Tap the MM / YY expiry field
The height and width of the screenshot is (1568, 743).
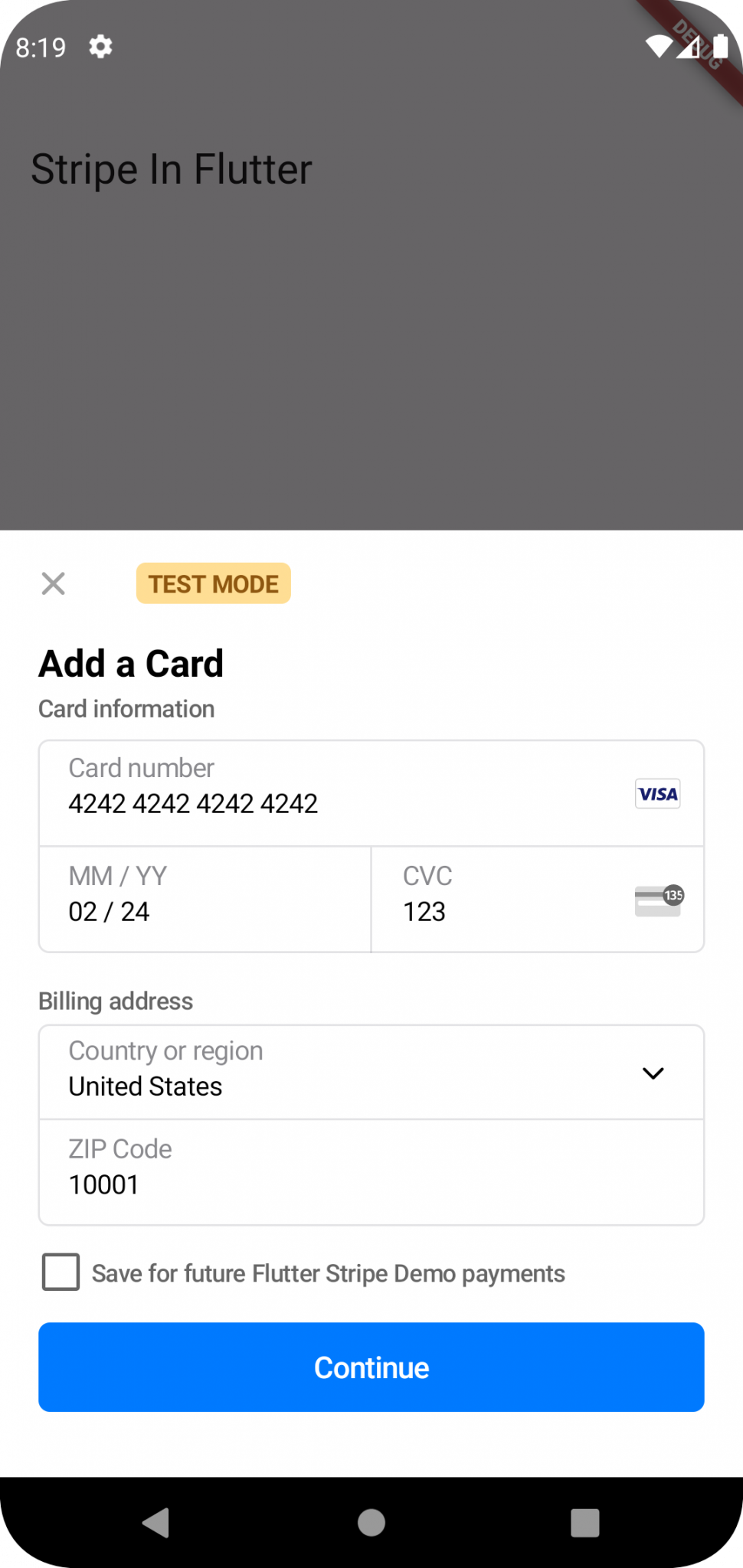pyautogui.click(x=205, y=900)
